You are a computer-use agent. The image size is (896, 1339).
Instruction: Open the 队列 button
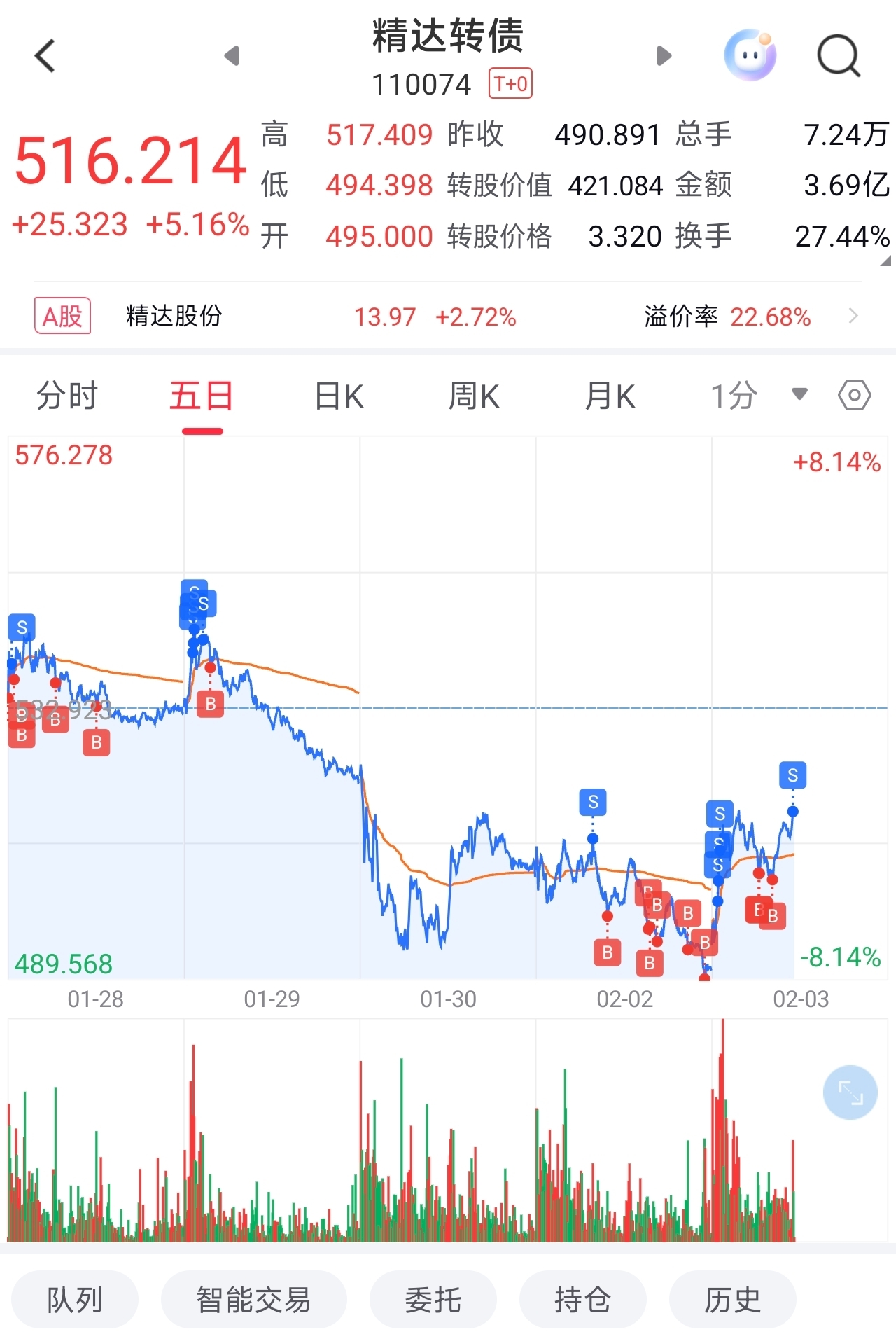(x=75, y=1300)
